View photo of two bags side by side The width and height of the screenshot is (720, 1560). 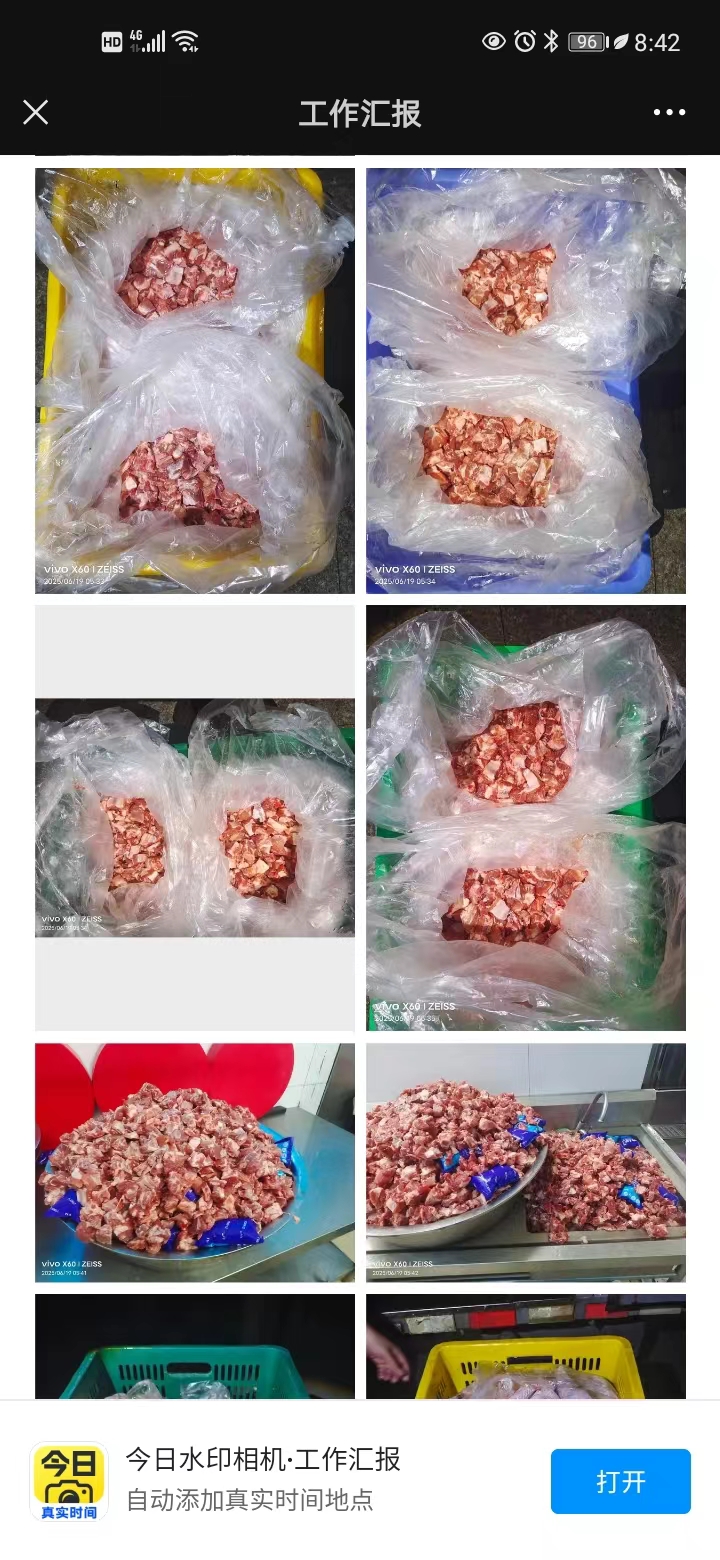click(195, 817)
